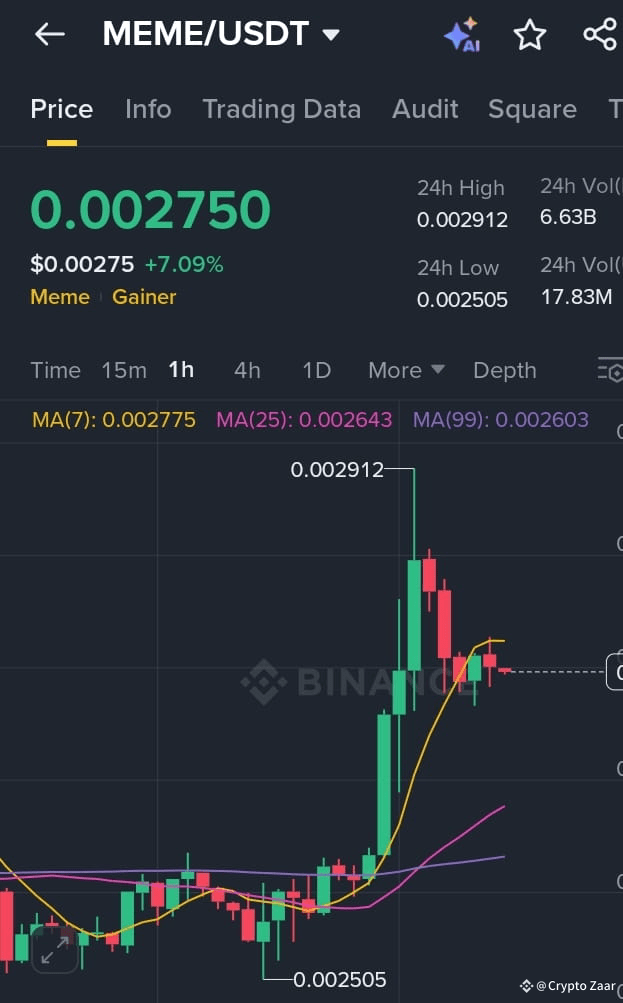The width and height of the screenshot is (623, 1003).
Task: Switch to the Audit tab
Action: tap(425, 109)
